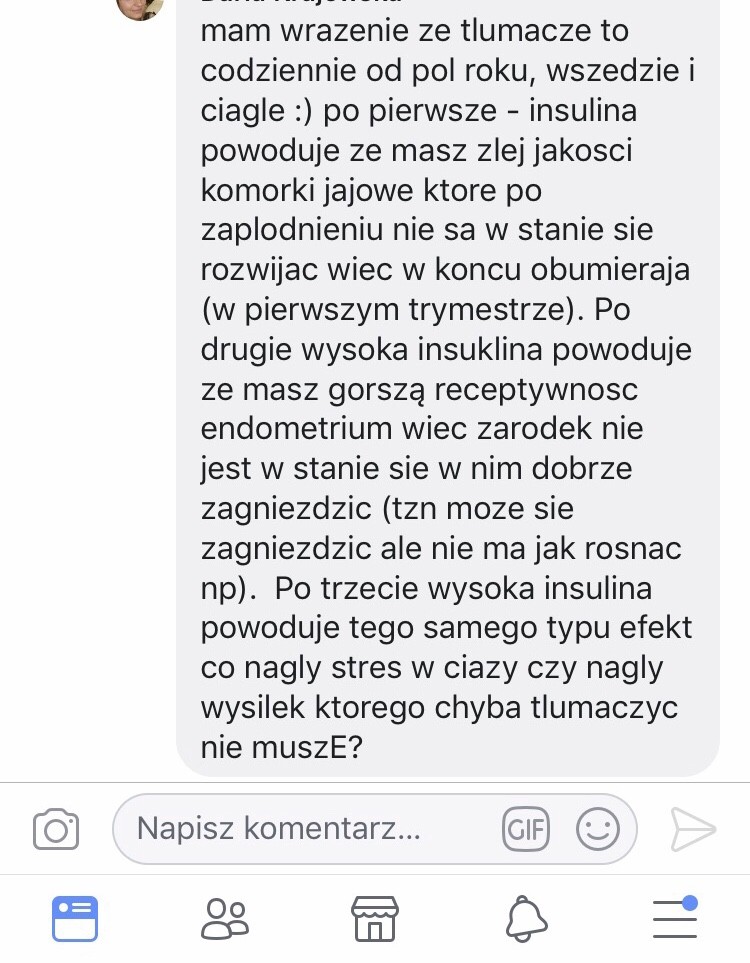Switch to the Friends tab
The height and width of the screenshot is (963, 750).
[x=225, y=918]
